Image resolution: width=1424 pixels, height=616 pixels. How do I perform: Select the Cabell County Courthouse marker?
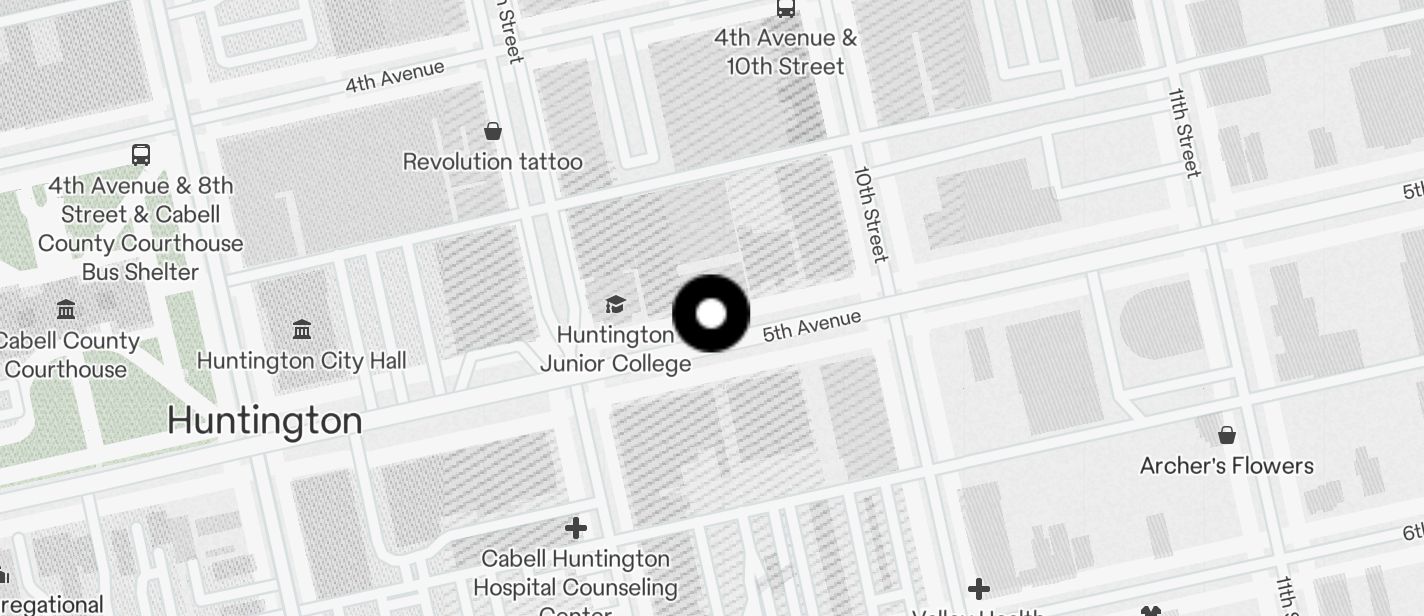coord(67,309)
